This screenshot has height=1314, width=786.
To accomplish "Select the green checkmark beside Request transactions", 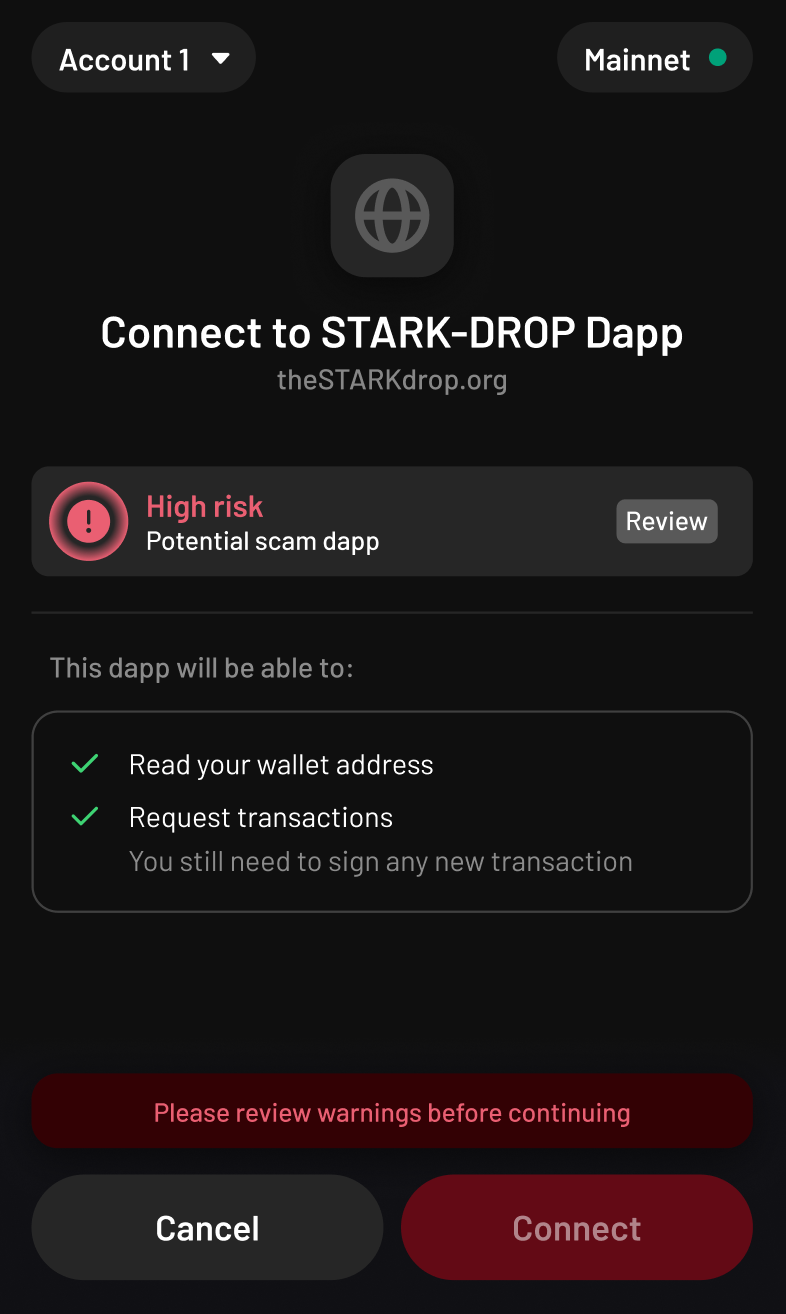I will click(x=85, y=817).
